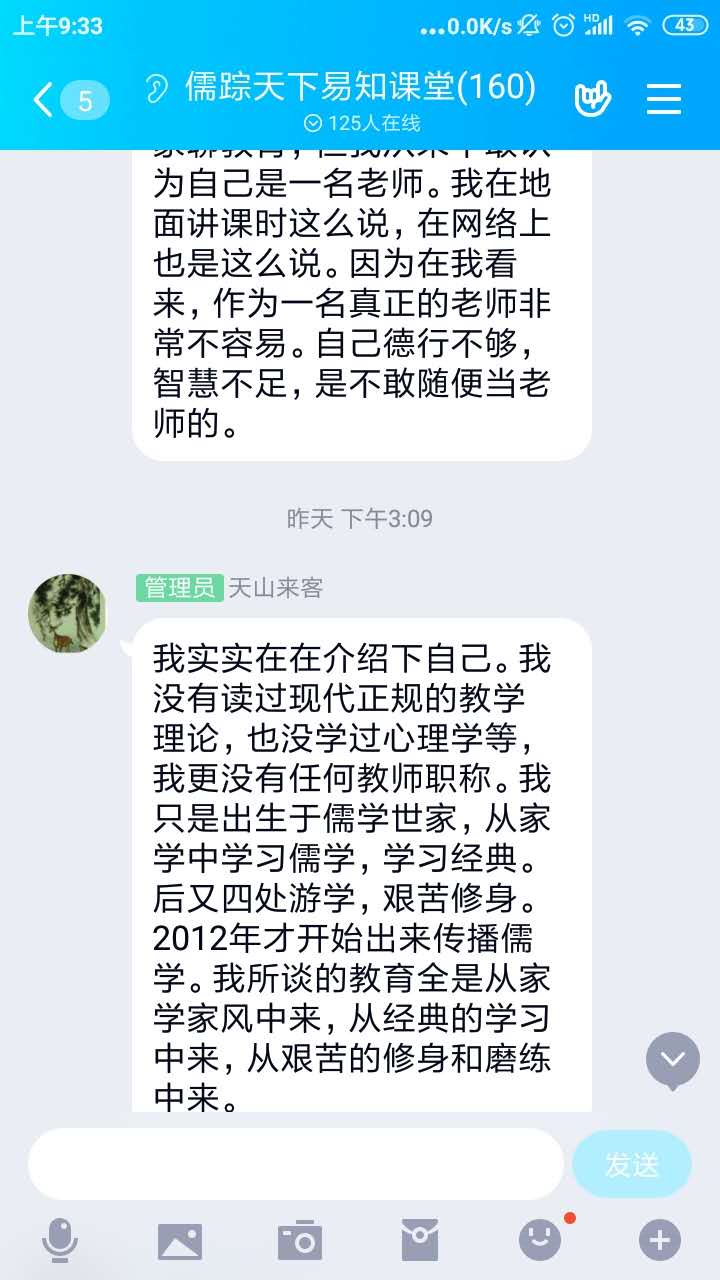Open the group title 儒踪天下易知课堂
This screenshot has width=720, height=1280.
click(x=360, y=88)
